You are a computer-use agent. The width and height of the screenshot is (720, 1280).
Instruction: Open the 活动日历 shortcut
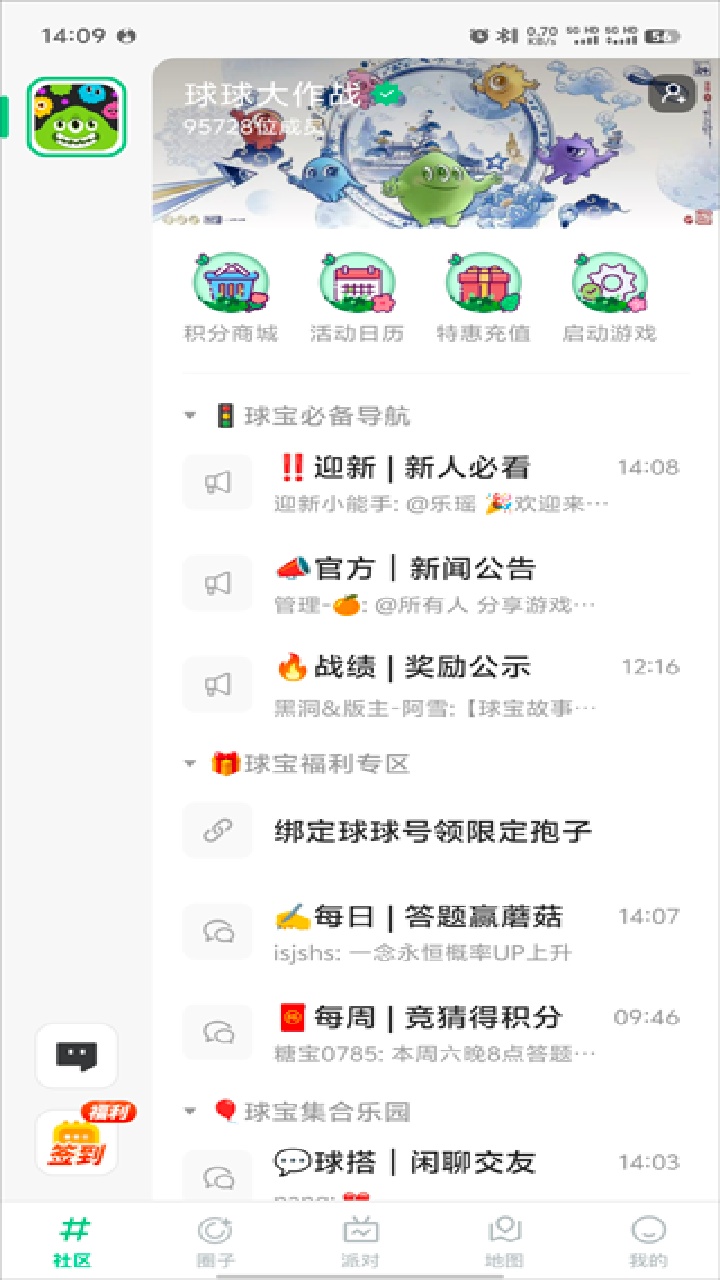(357, 297)
